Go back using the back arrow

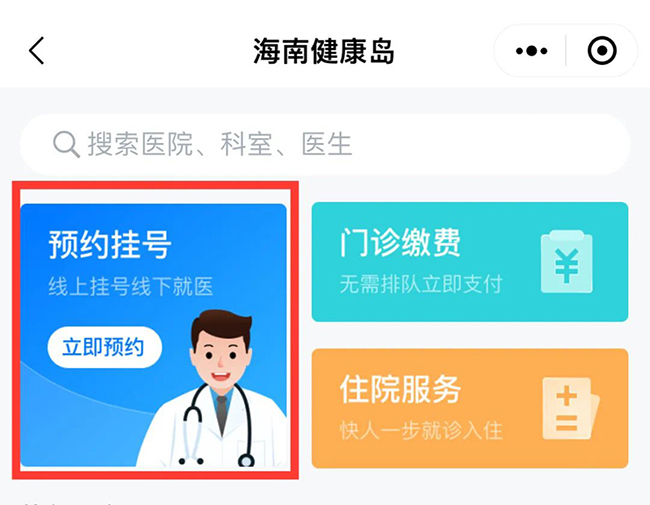pyautogui.click(x=37, y=51)
